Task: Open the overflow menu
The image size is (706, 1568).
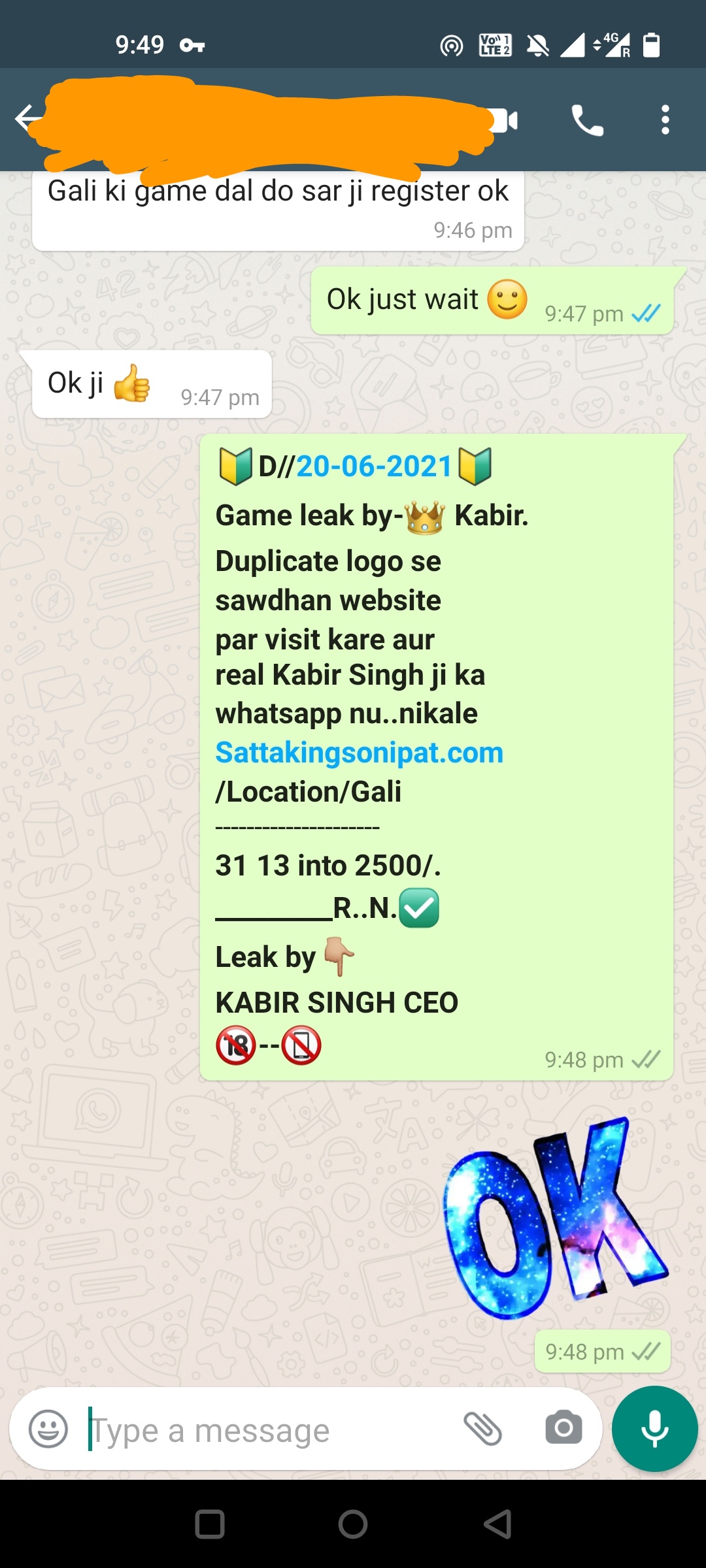Action: [665, 120]
